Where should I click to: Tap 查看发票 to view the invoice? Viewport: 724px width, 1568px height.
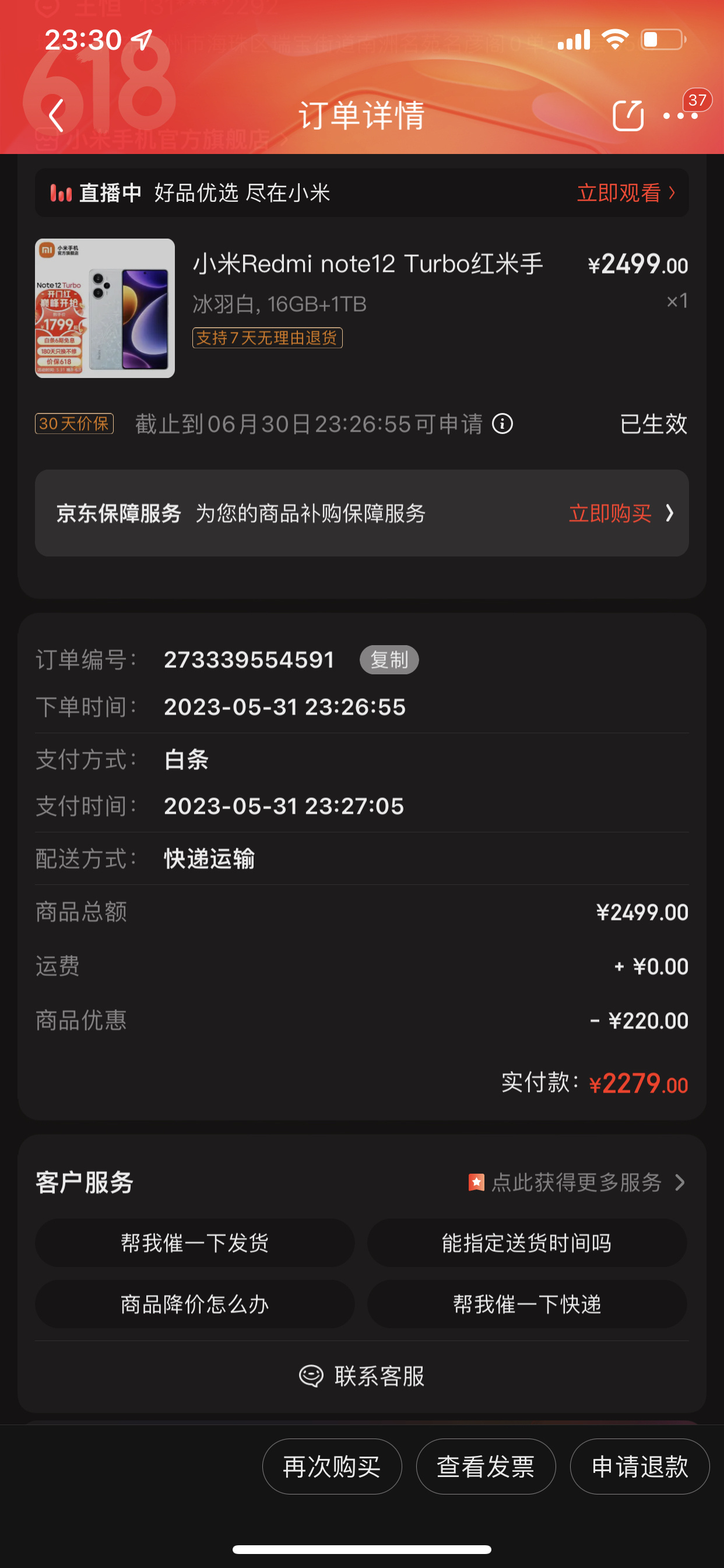tap(486, 1467)
